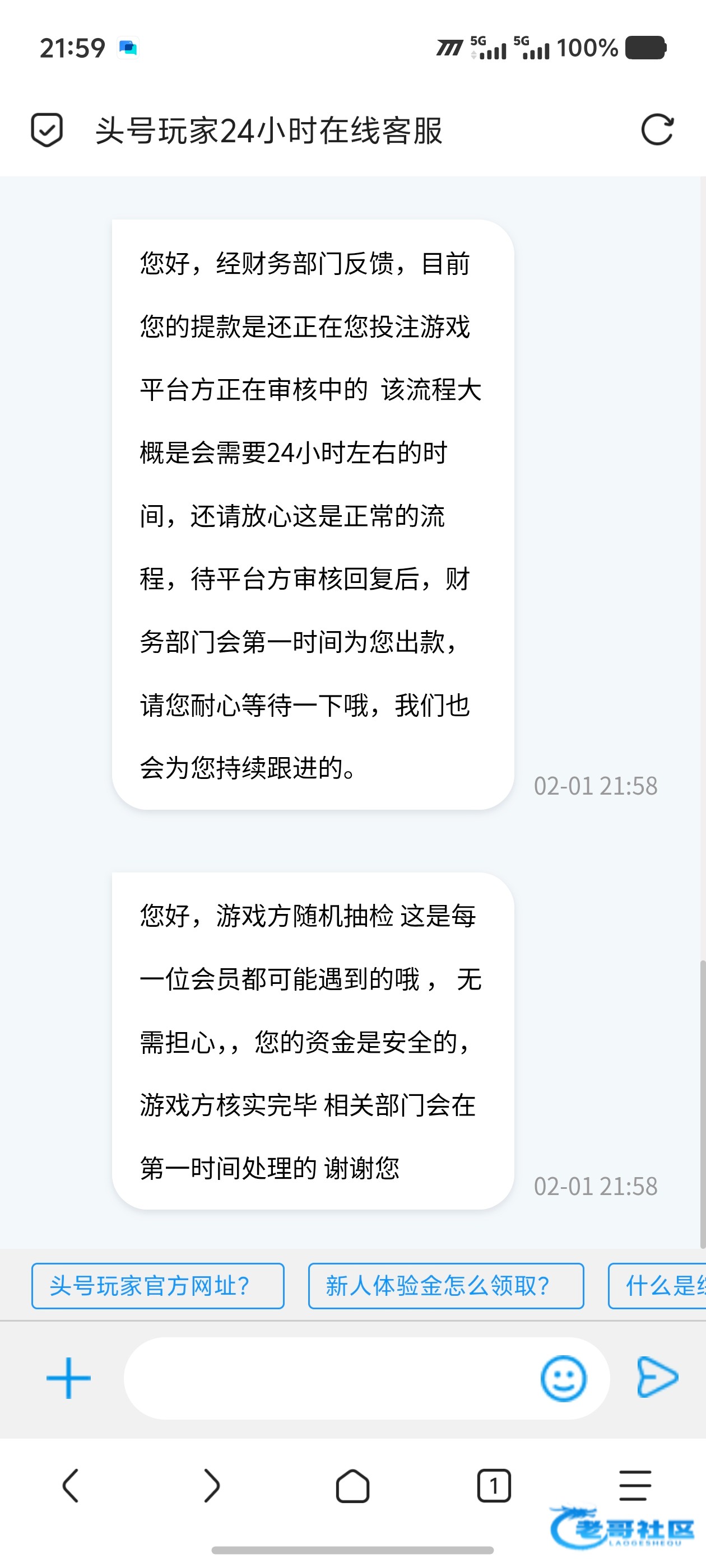The image size is (706, 1568).
Task: Select the 新人体验金怎么领取? quick question
Action: 445,1286
